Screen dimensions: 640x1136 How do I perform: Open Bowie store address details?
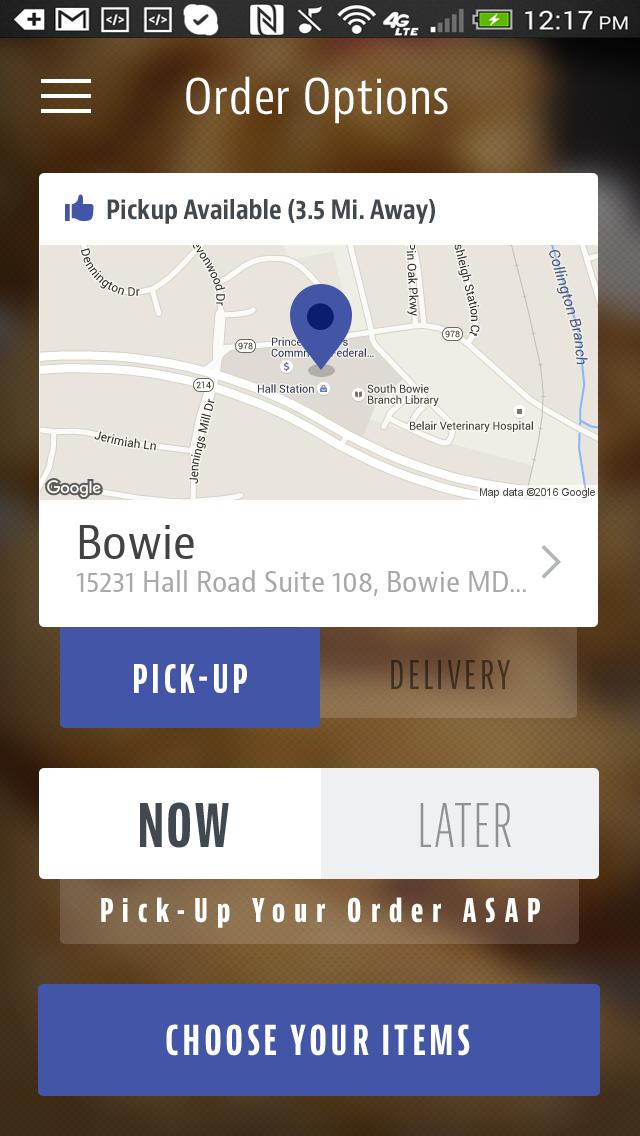pyautogui.click(x=318, y=563)
